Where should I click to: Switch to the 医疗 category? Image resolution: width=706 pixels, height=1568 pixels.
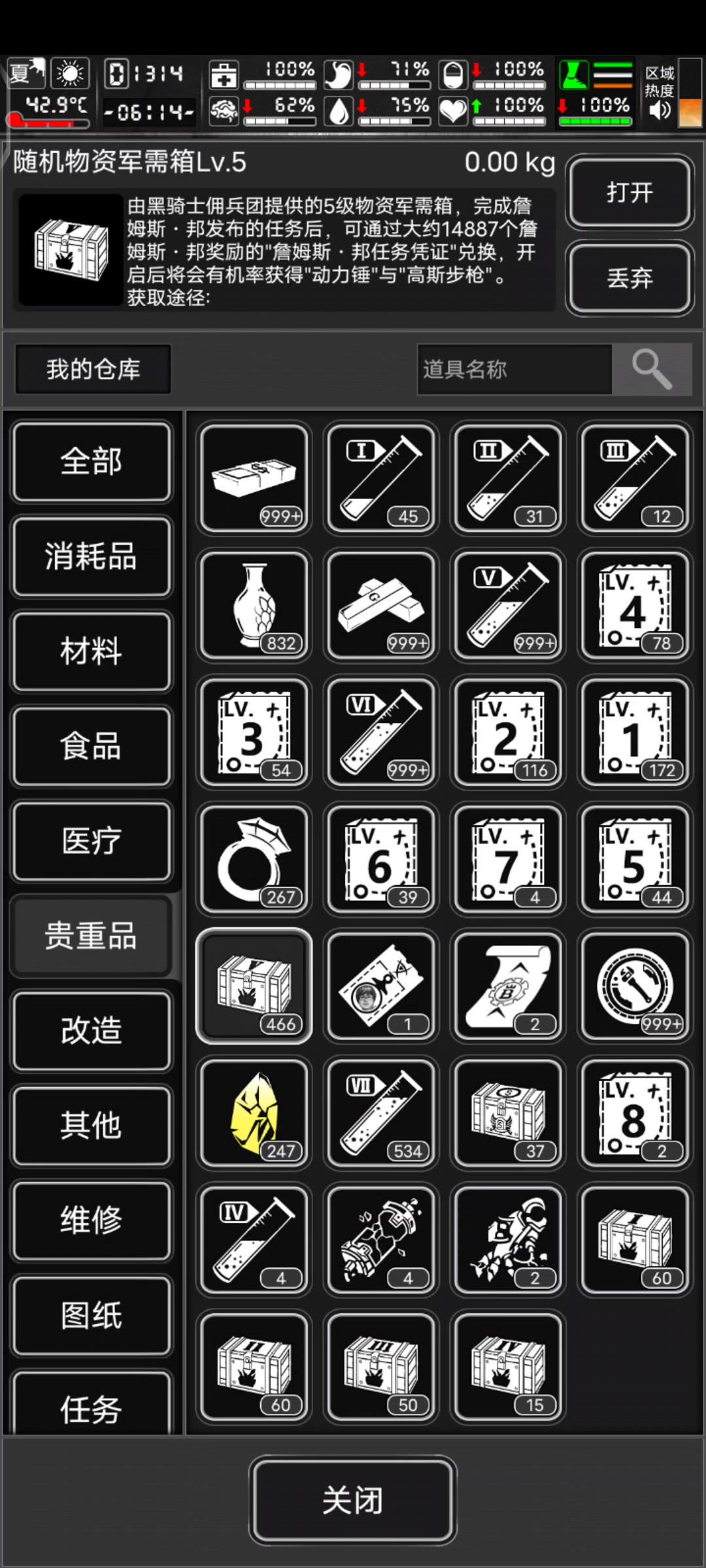[92, 841]
